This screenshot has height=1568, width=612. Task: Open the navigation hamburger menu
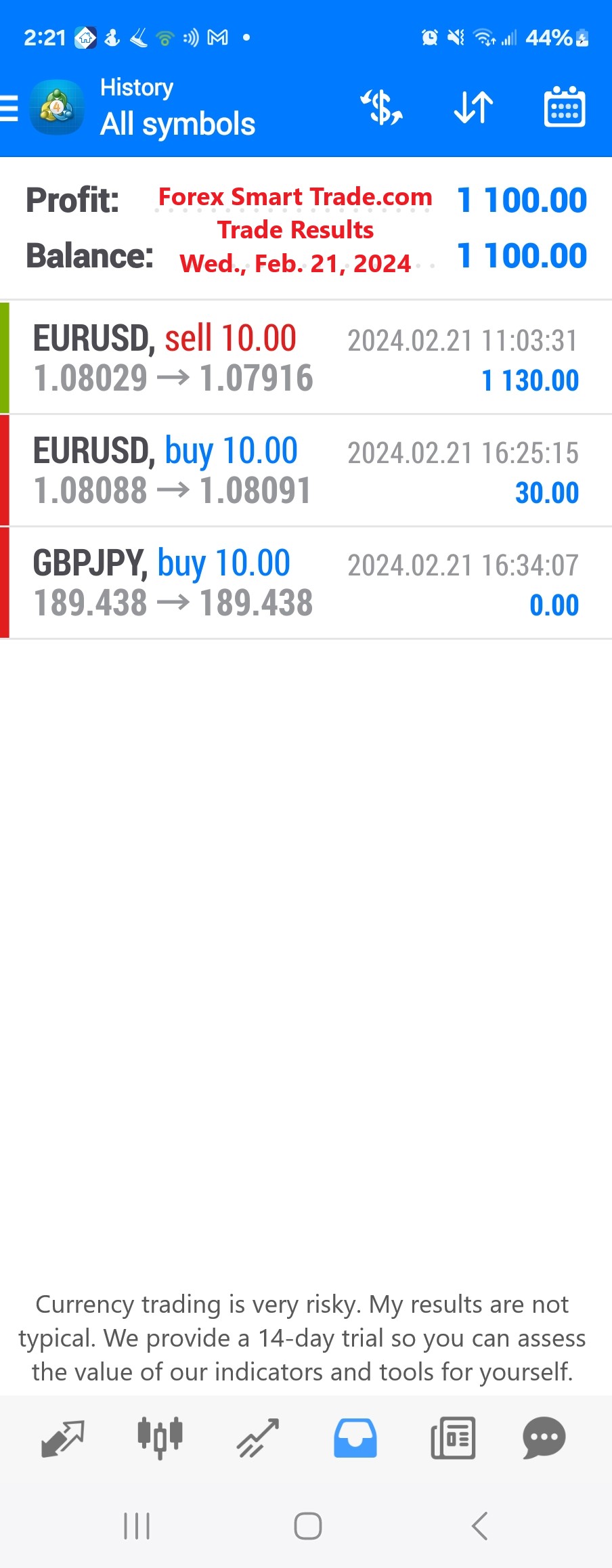coord(9,107)
